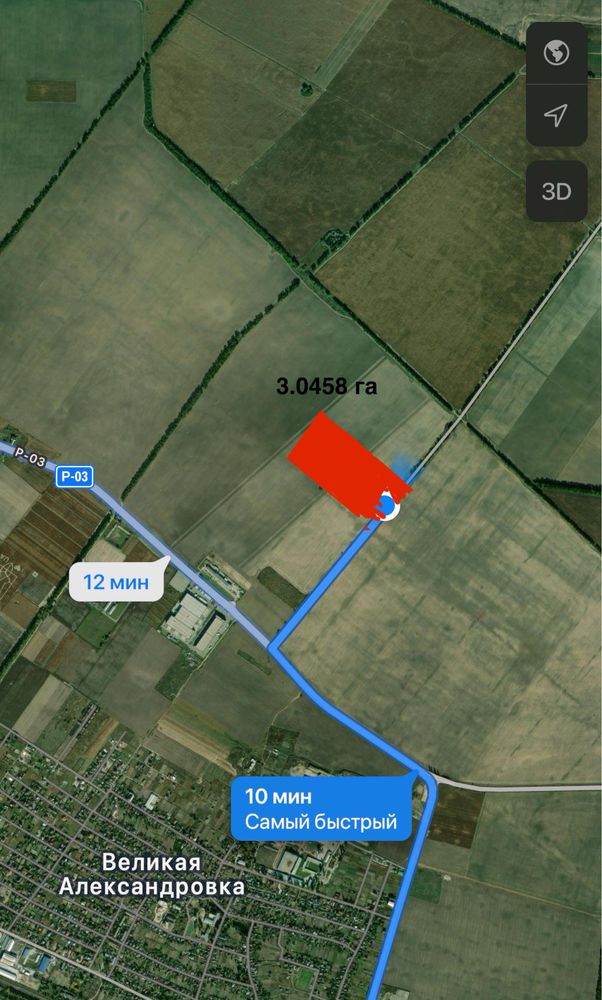This screenshot has height=1000, width=602.
Task: Choose the 10 мин Самый быстрый route
Action: pos(321,808)
